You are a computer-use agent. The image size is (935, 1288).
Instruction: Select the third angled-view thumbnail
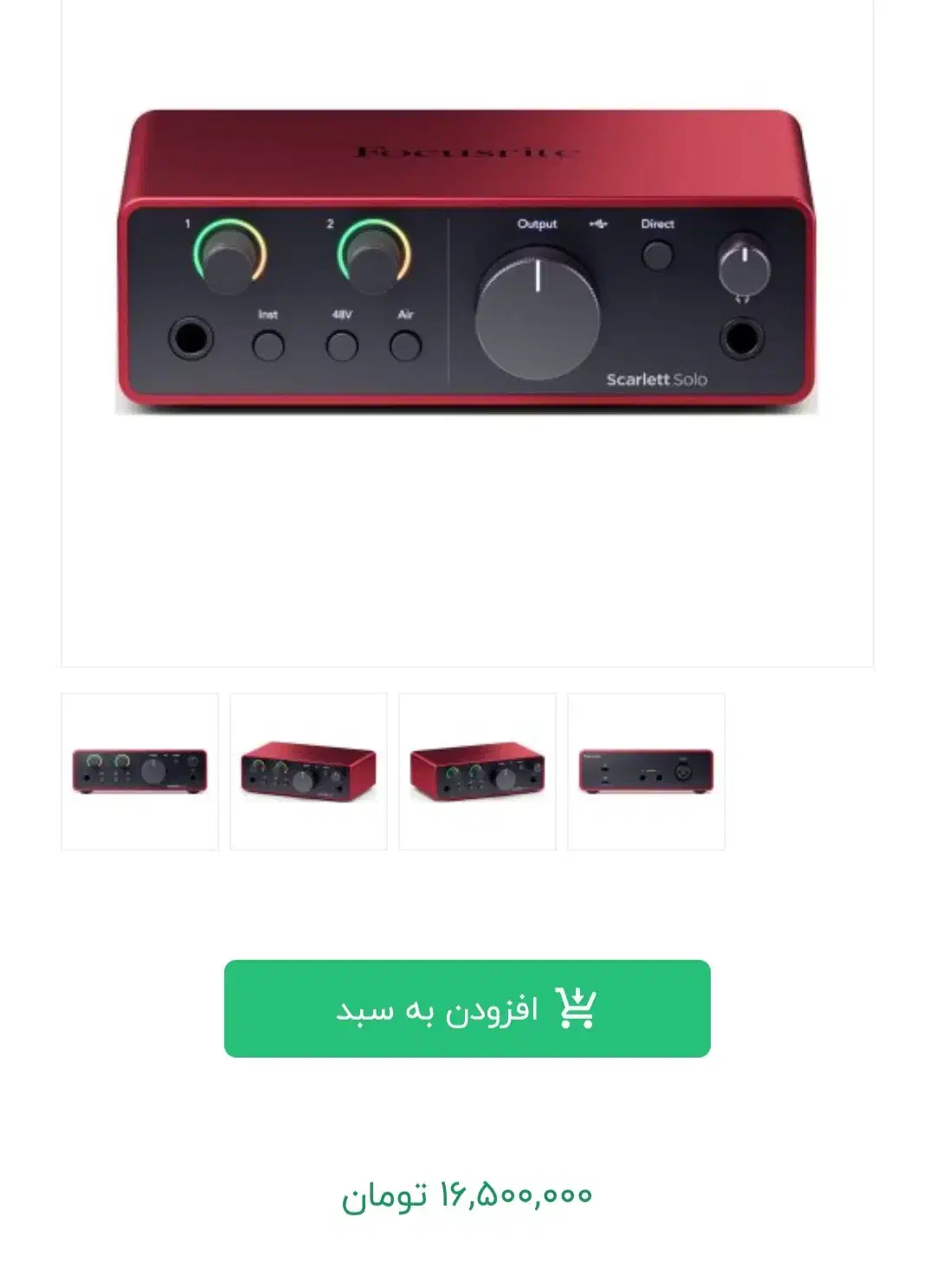coord(477,771)
